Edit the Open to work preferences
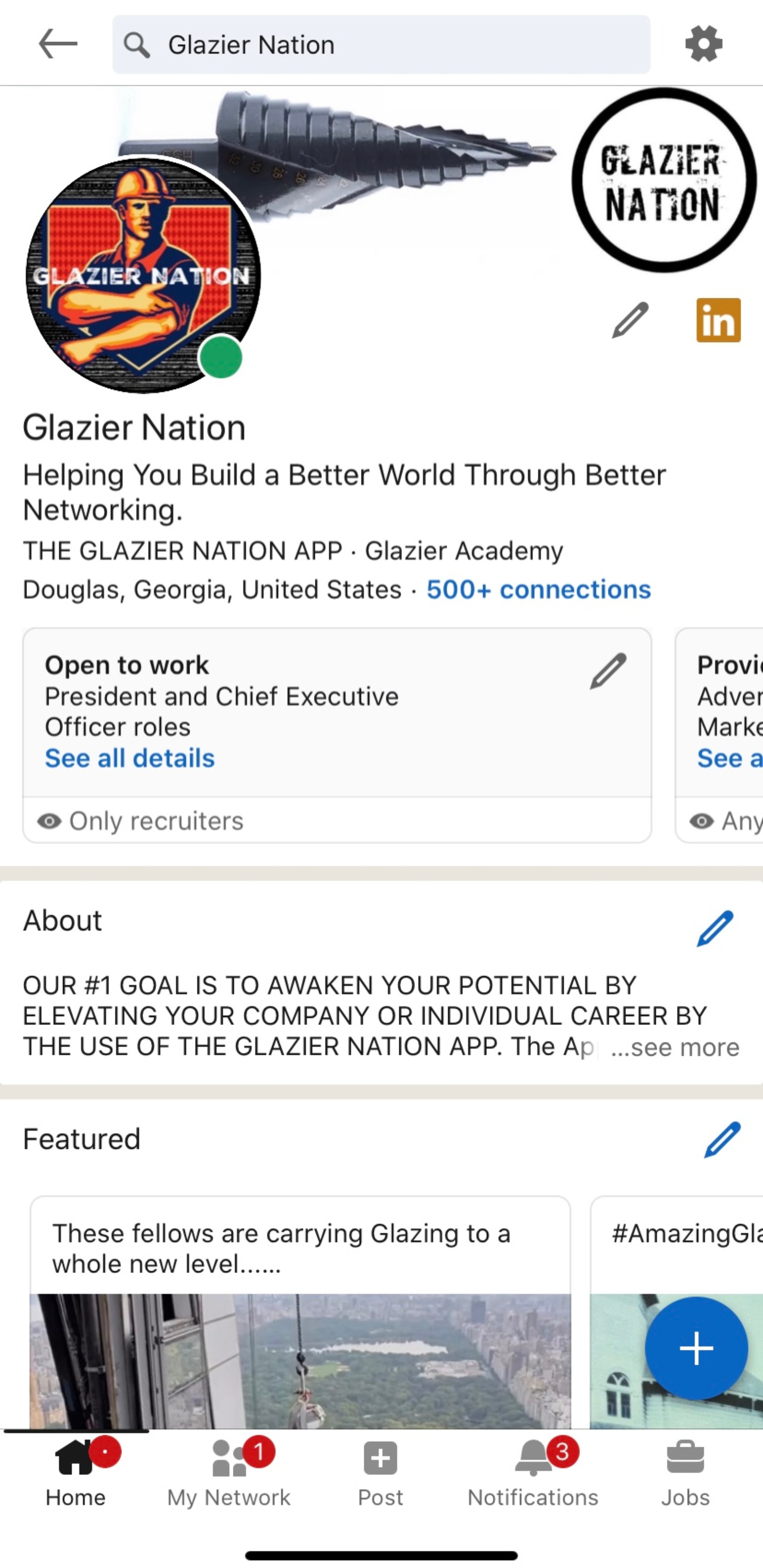The width and height of the screenshot is (763, 1568). point(608,671)
